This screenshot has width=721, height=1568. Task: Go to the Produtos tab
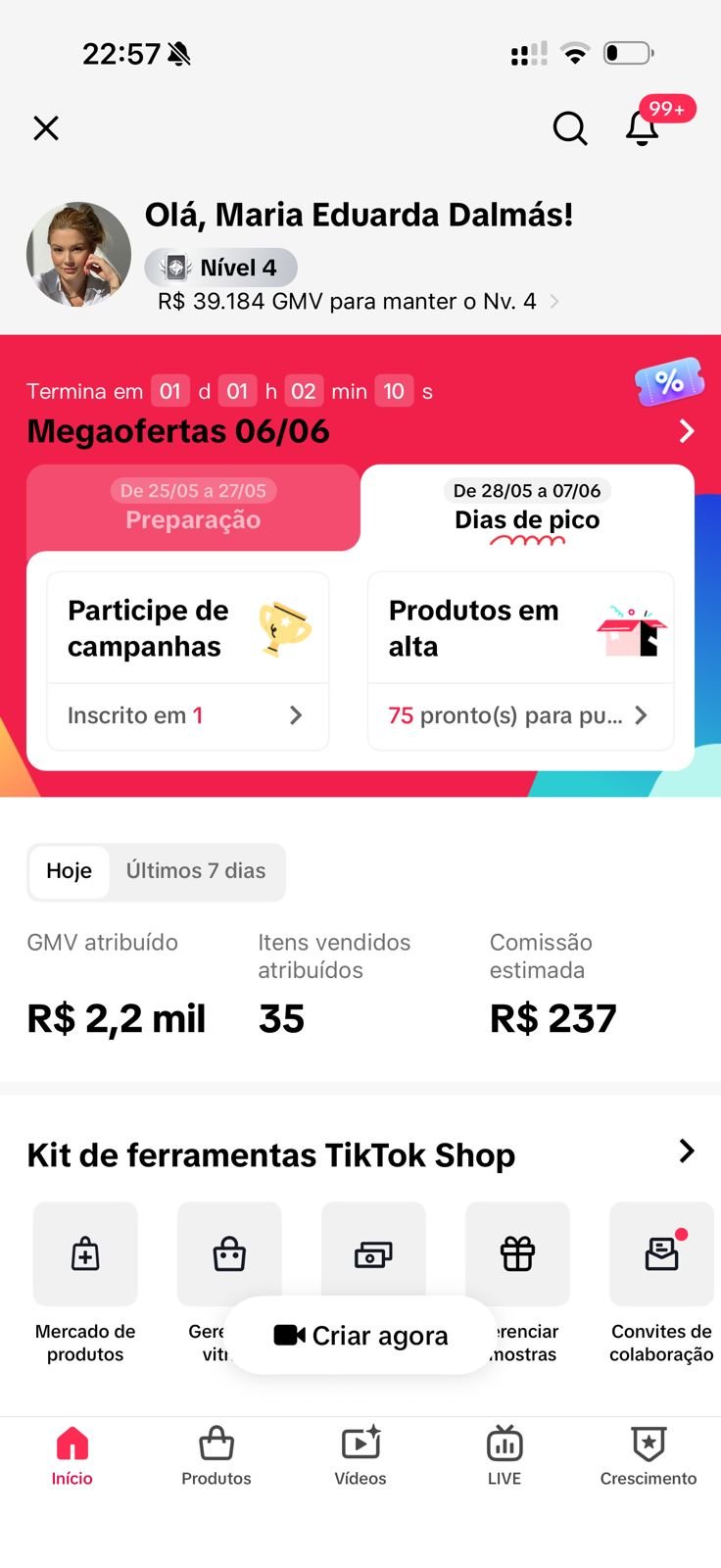tap(216, 1456)
